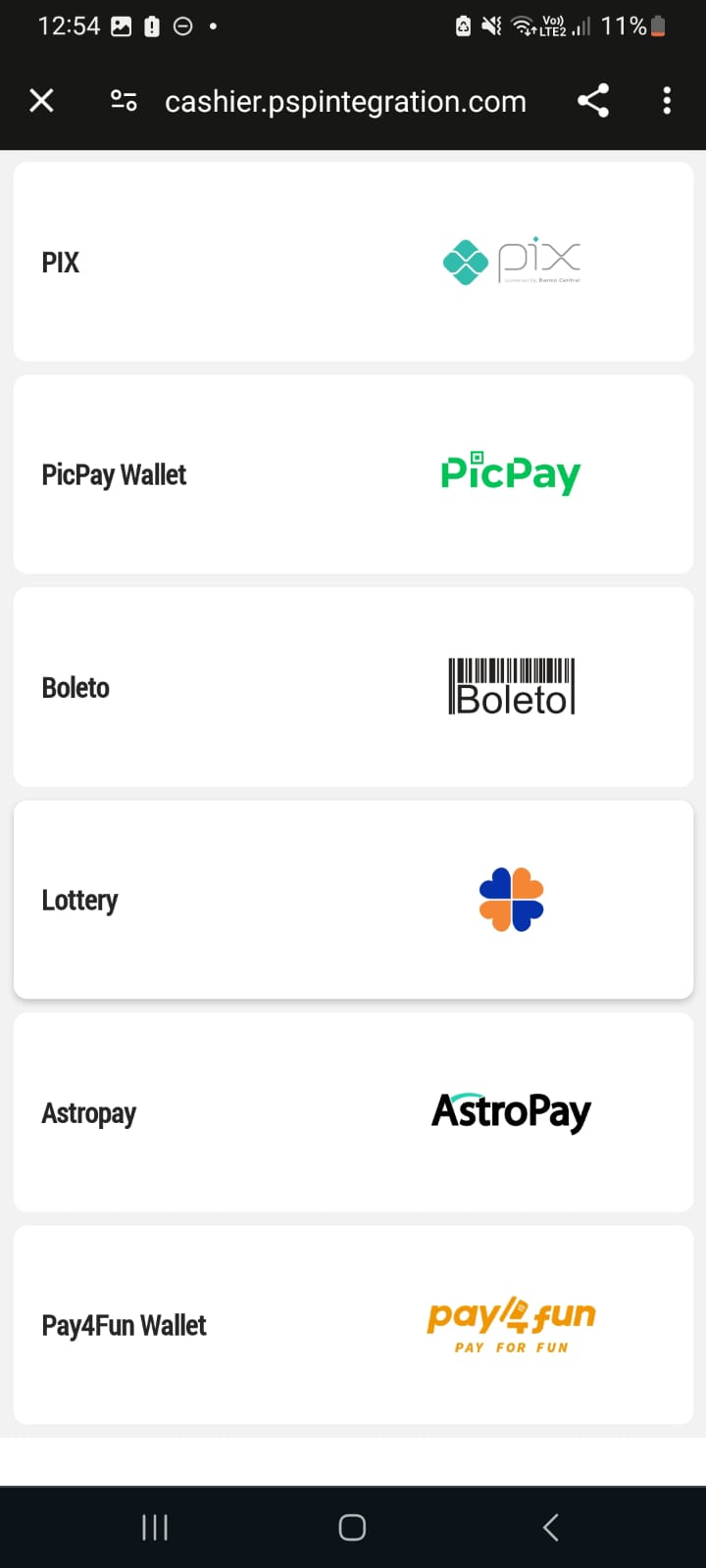Image resolution: width=706 pixels, height=1568 pixels.
Task: Open Pay4Fun Wallet option
Action: (353, 1325)
